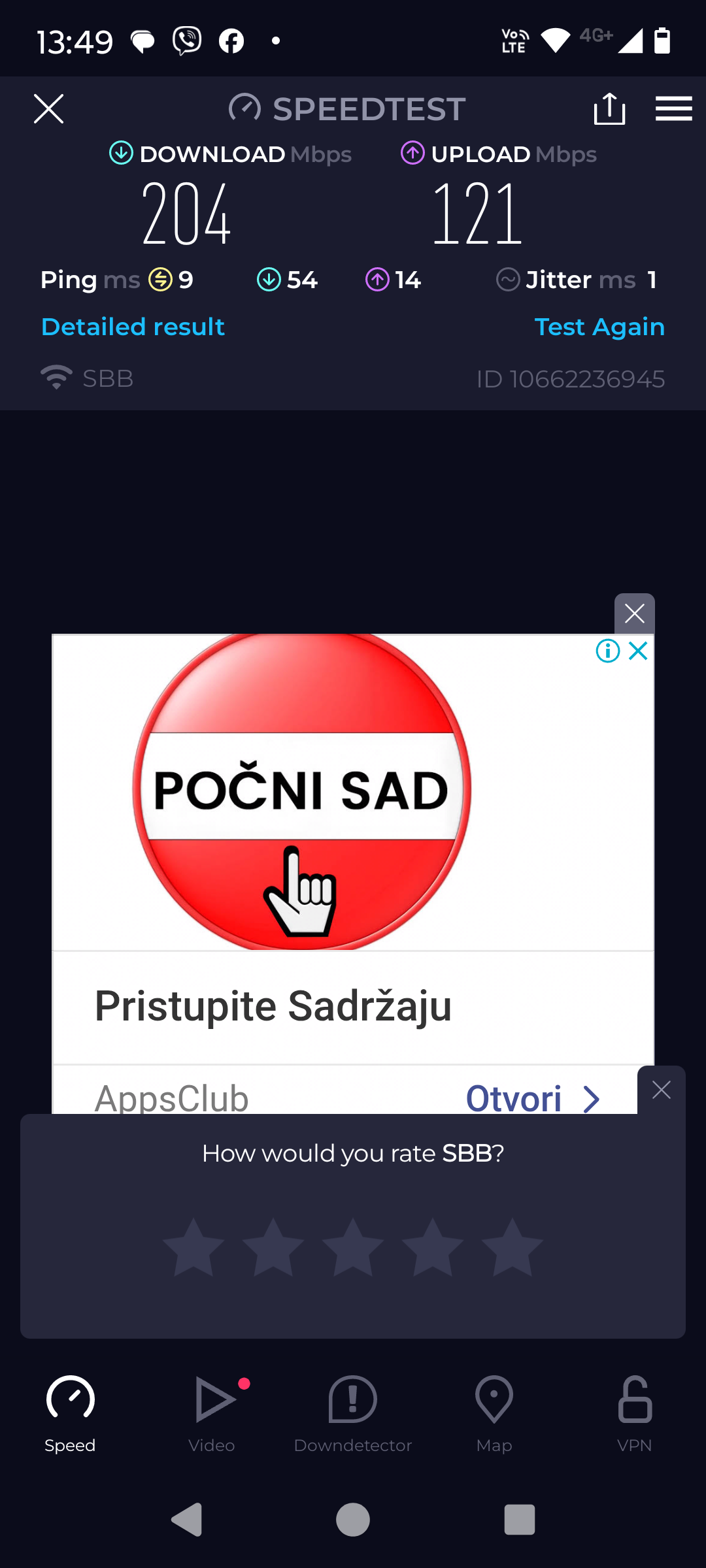
Task: Tap Test Again to rerun test
Action: click(599, 327)
